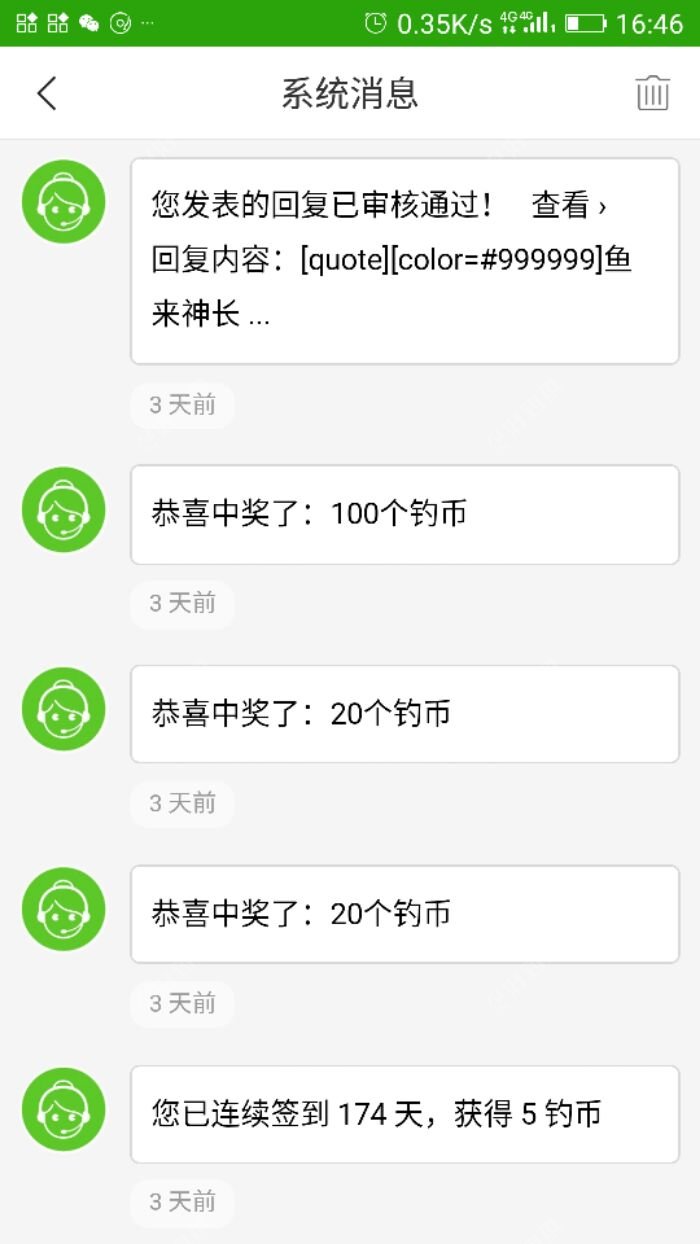Tap 查看 link in reply-approved message

(x=568, y=206)
